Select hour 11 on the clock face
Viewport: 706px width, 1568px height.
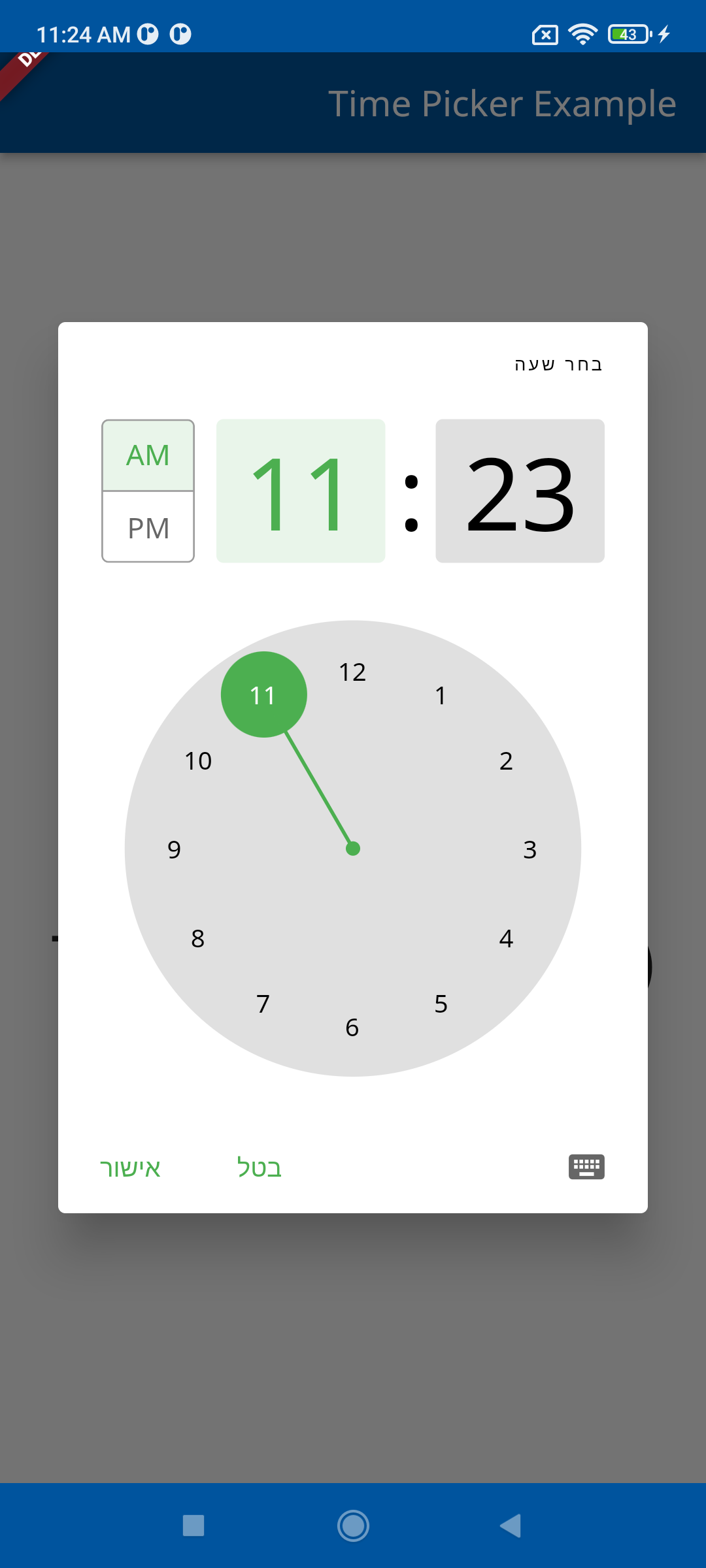[x=263, y=694]
